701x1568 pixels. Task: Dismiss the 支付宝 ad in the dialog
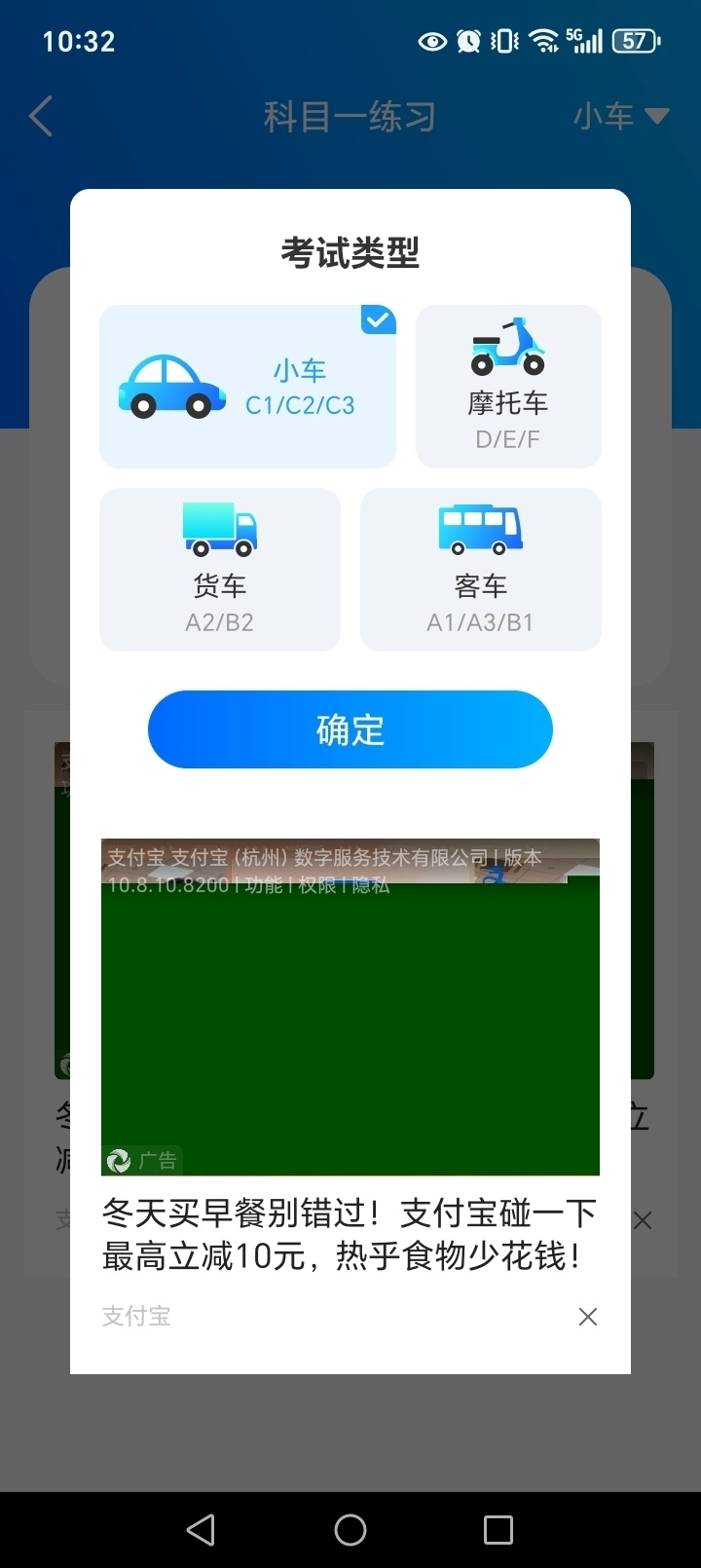(587, 1317)
